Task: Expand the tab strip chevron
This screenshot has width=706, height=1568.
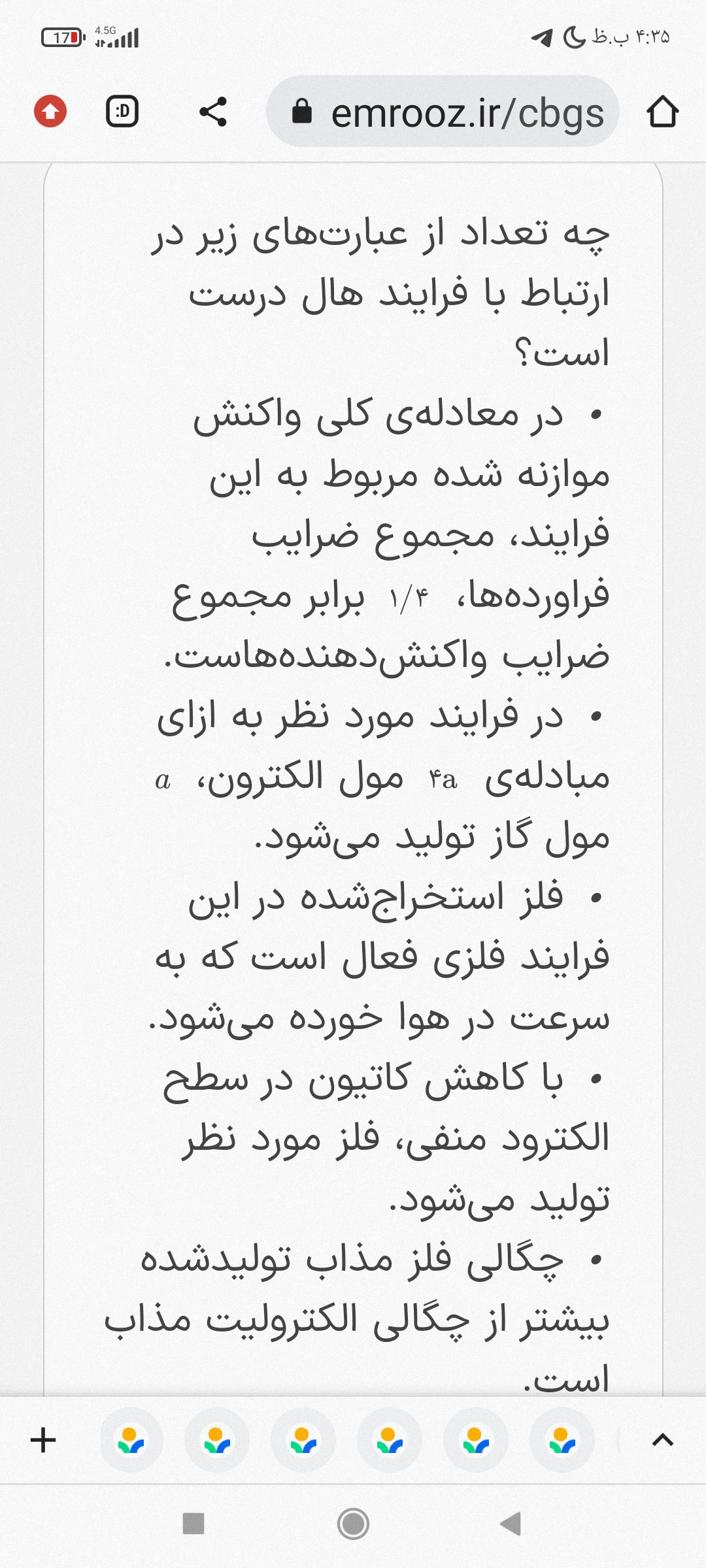Action: coord(662,1440)
